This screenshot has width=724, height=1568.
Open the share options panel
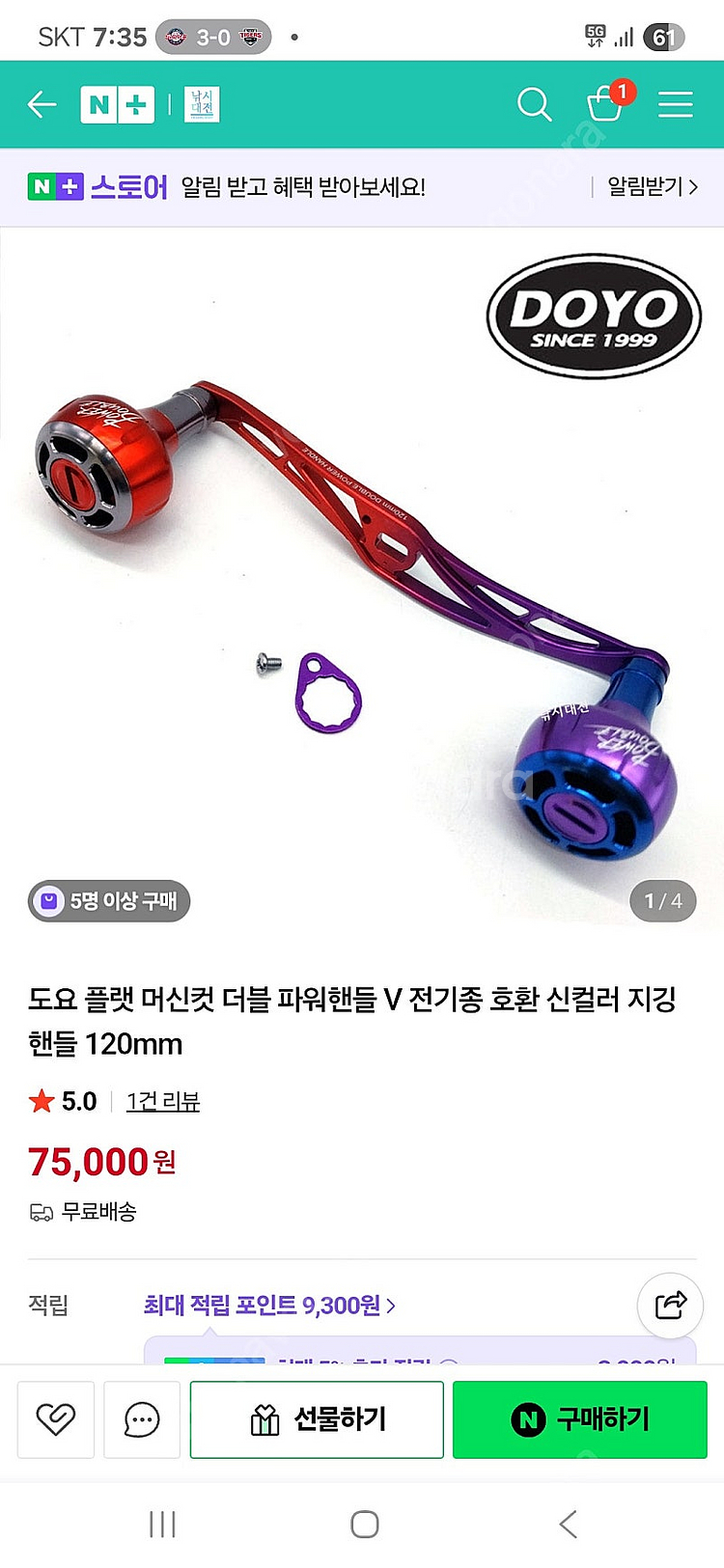pos(670,1305)
